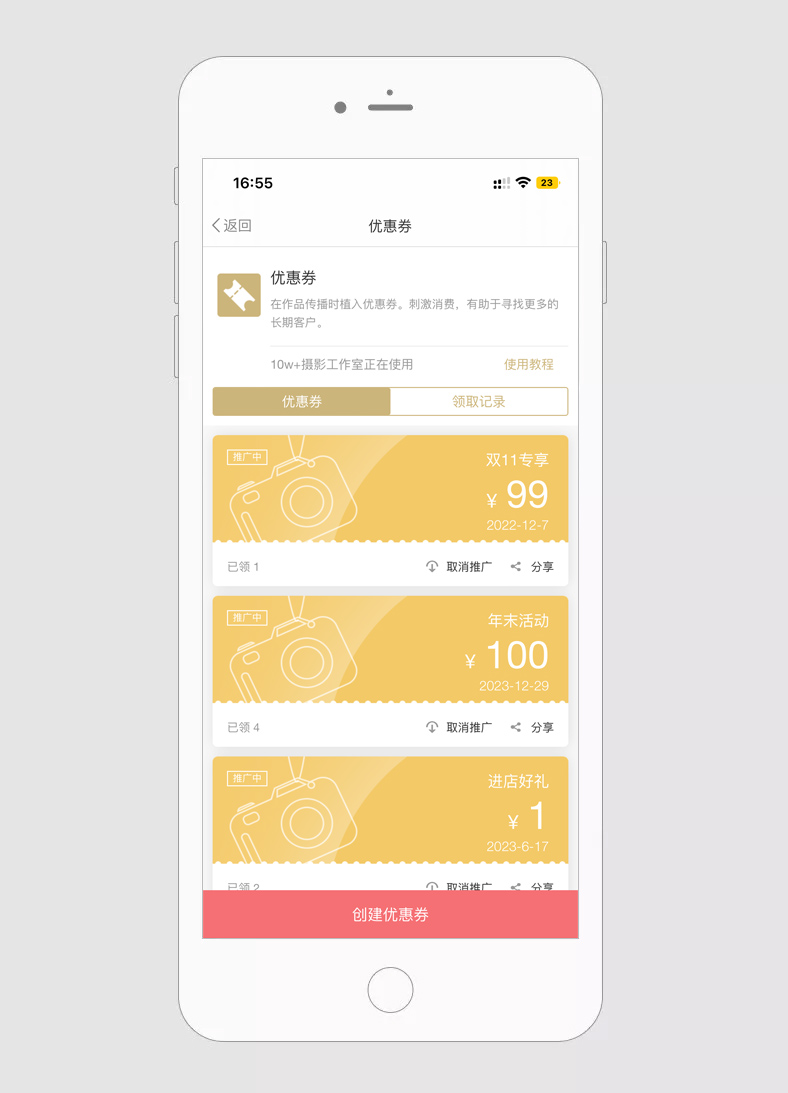Open the 使用教程 link
This screenshot has height=1093, width=788.
click(528, 364)
